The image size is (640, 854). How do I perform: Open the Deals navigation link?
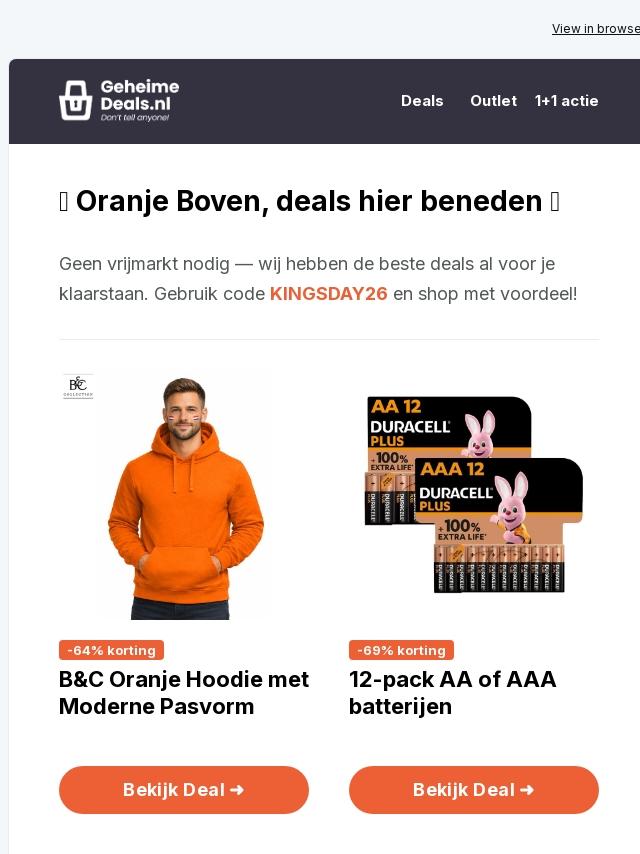pyautogui.click(x=422, y=101)
